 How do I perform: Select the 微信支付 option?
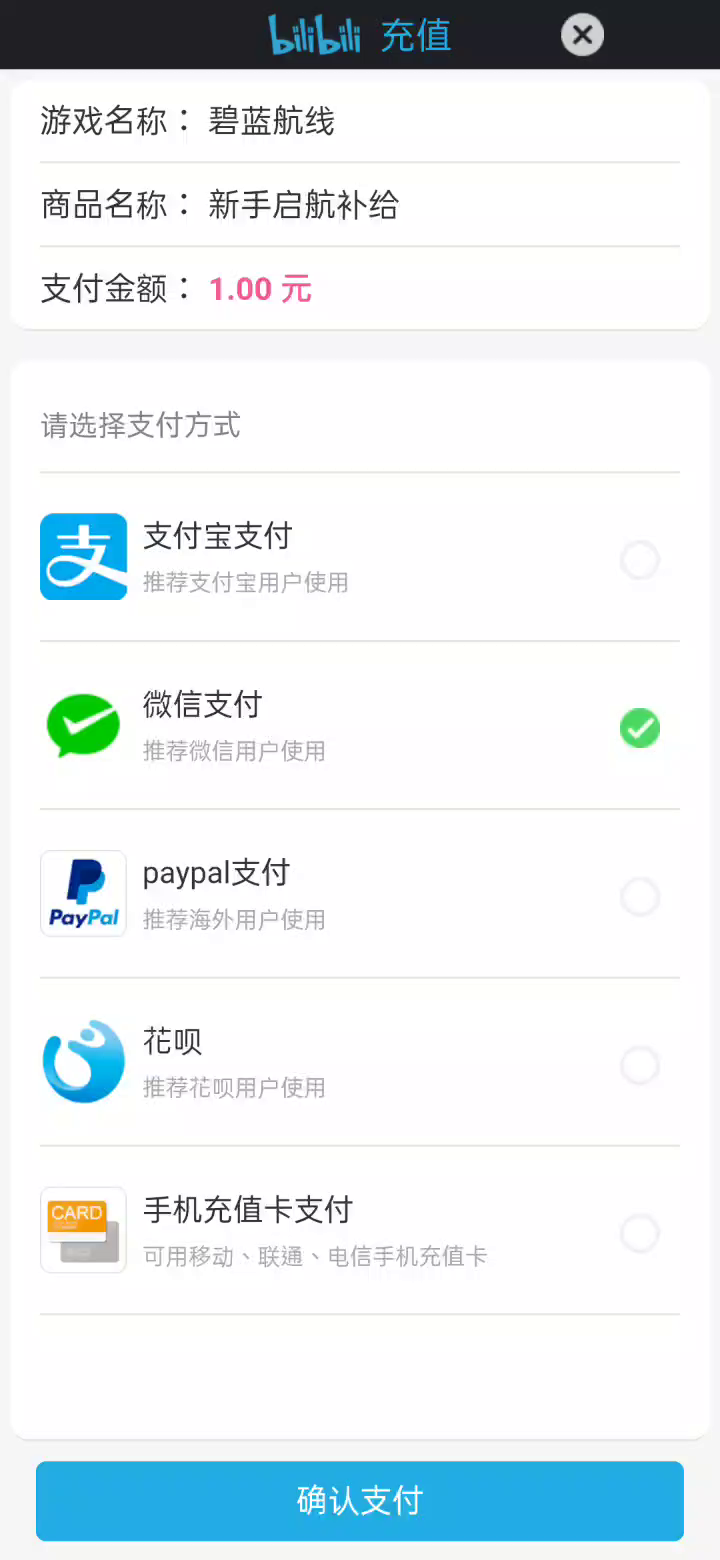point(639,728)
